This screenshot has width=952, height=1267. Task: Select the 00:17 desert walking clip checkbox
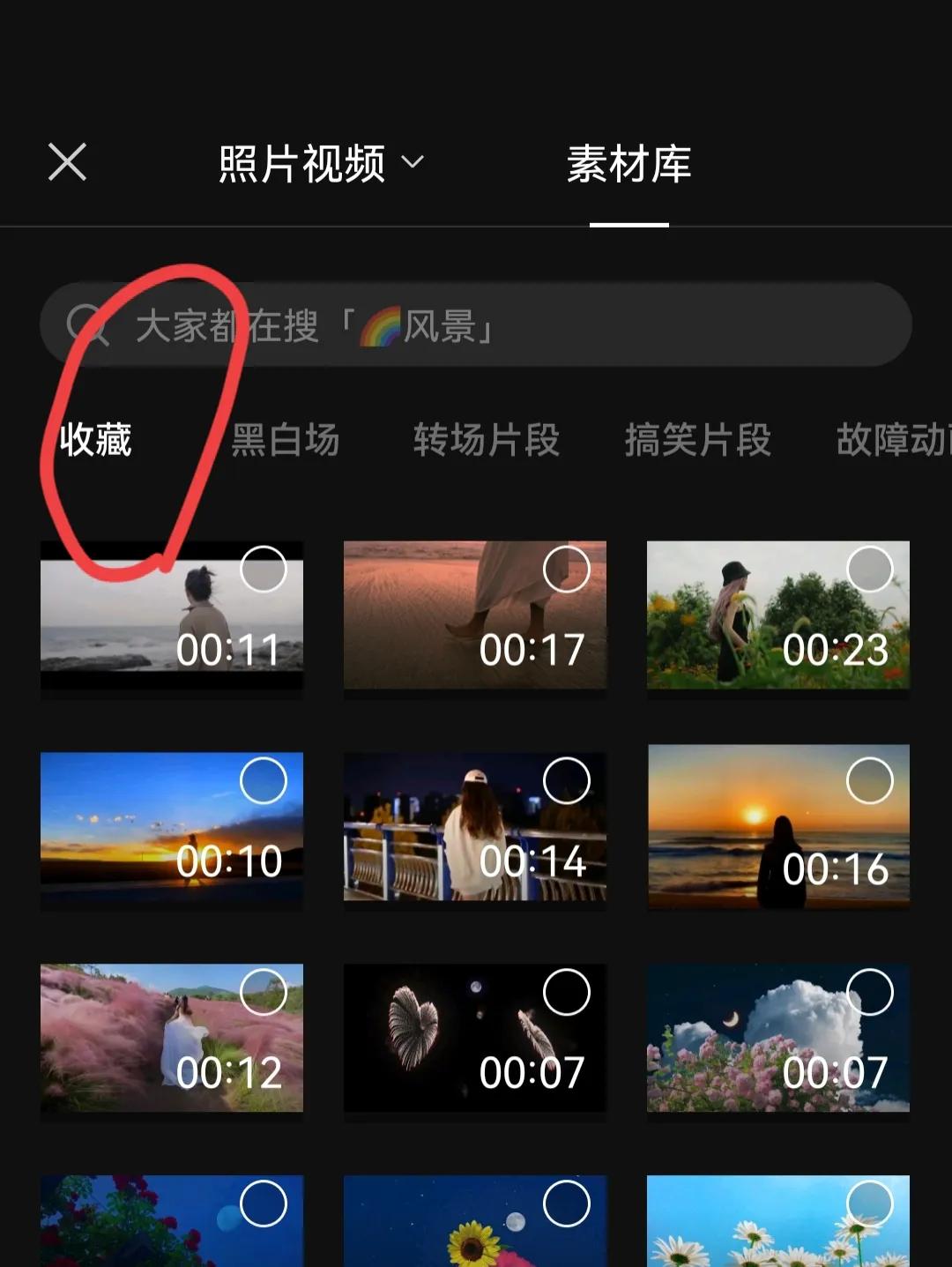(567, 570)
